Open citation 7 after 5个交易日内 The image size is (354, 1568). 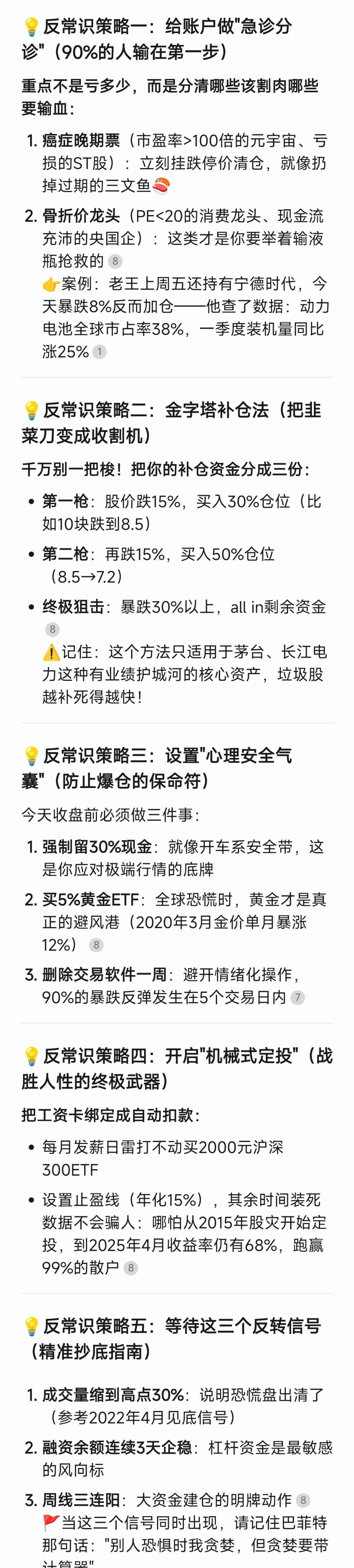coord(297,998)
